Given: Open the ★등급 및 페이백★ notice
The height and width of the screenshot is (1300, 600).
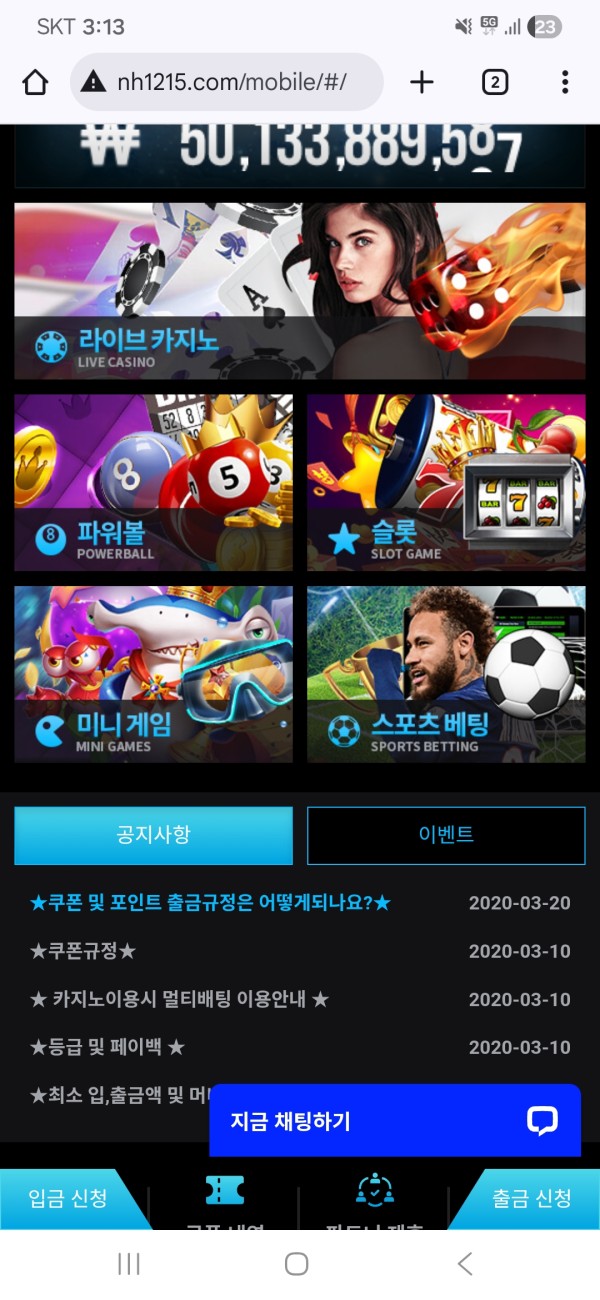Looking at the screenshot, I should [108, 1047].
